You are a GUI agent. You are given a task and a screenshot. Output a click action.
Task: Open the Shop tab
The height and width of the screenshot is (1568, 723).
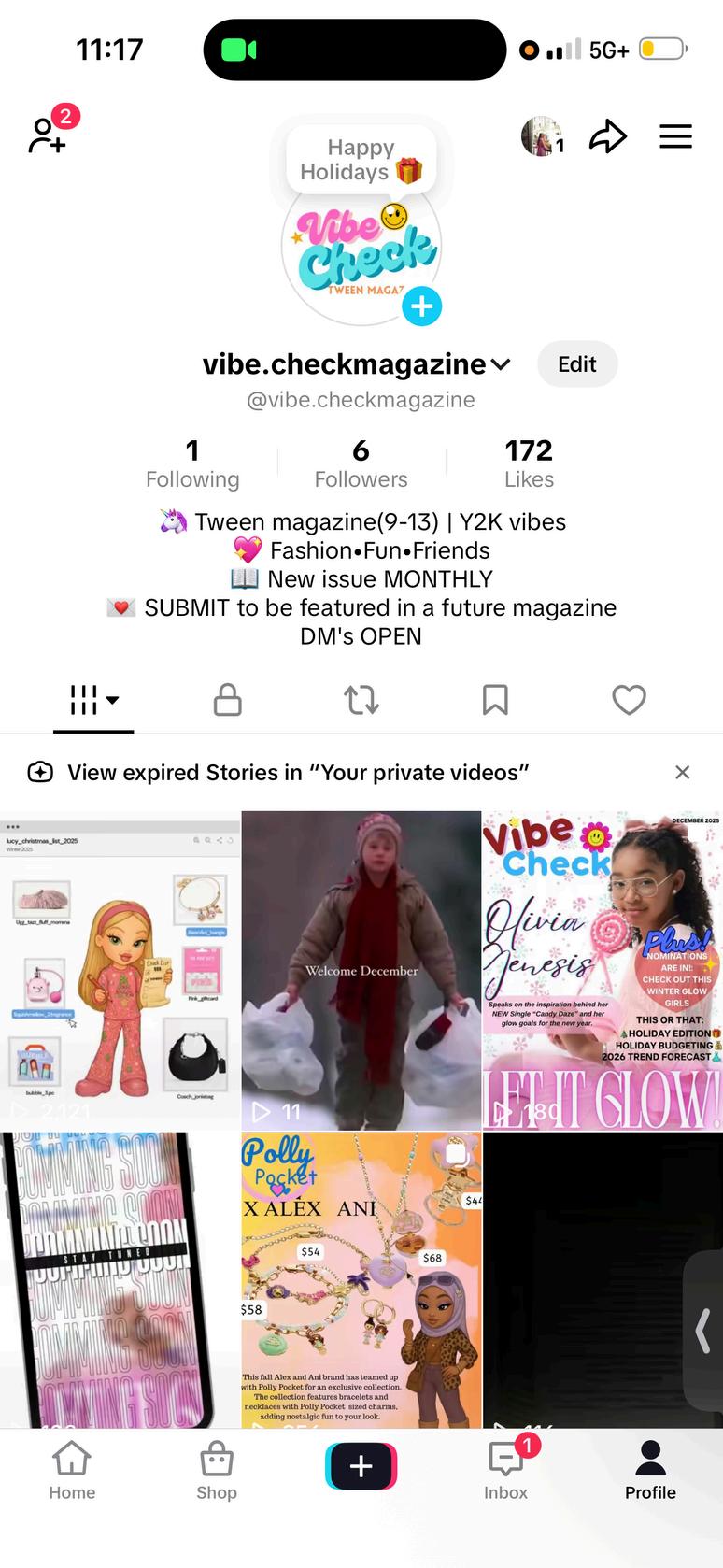(x=216, y=1471)
